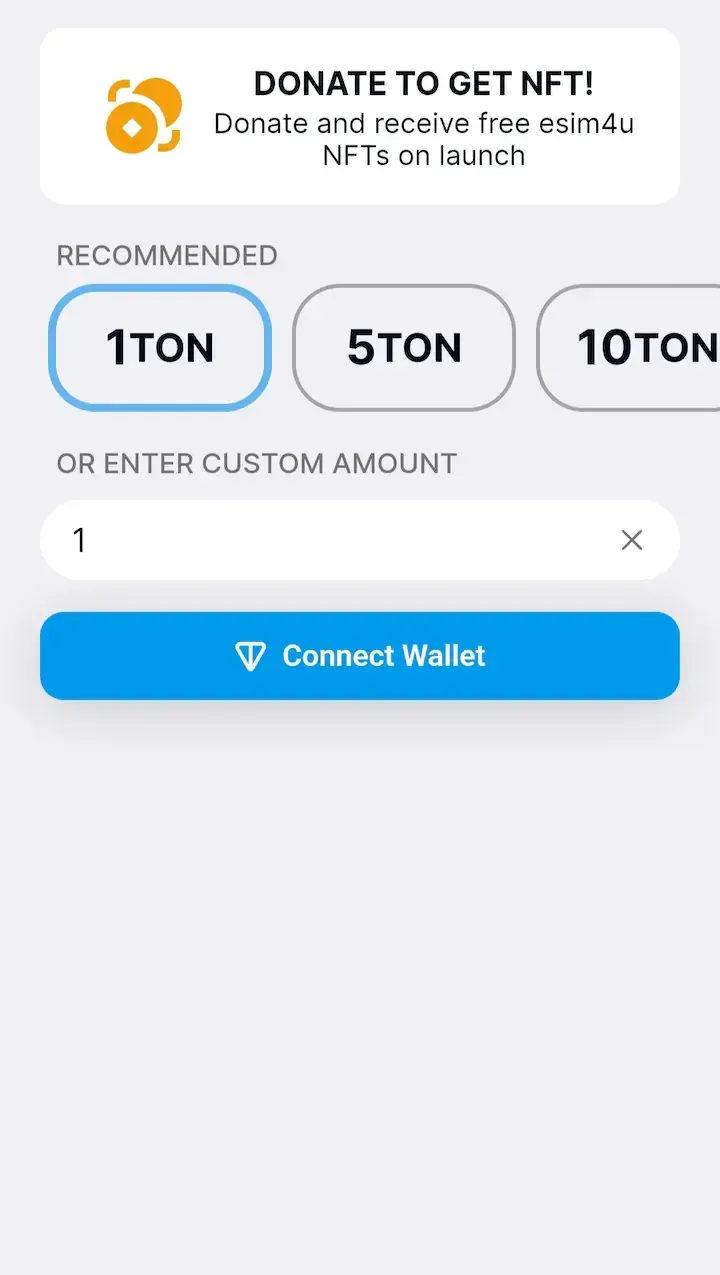Select the 1 TON recommended amount

160,348
